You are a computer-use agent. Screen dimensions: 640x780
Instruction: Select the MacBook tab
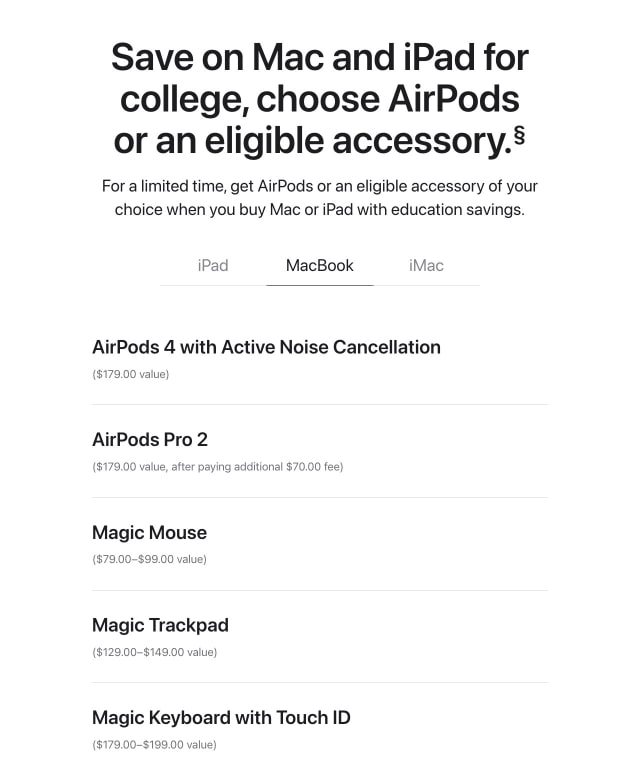(320, 265)
